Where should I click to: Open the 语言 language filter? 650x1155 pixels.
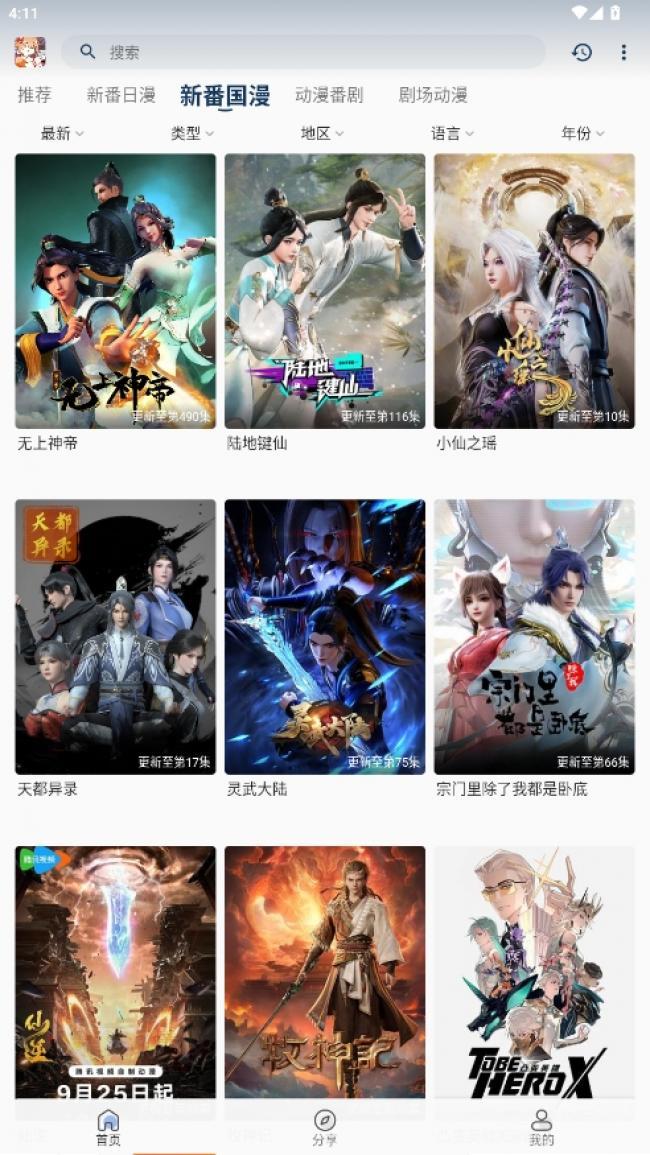pos(452,133)
